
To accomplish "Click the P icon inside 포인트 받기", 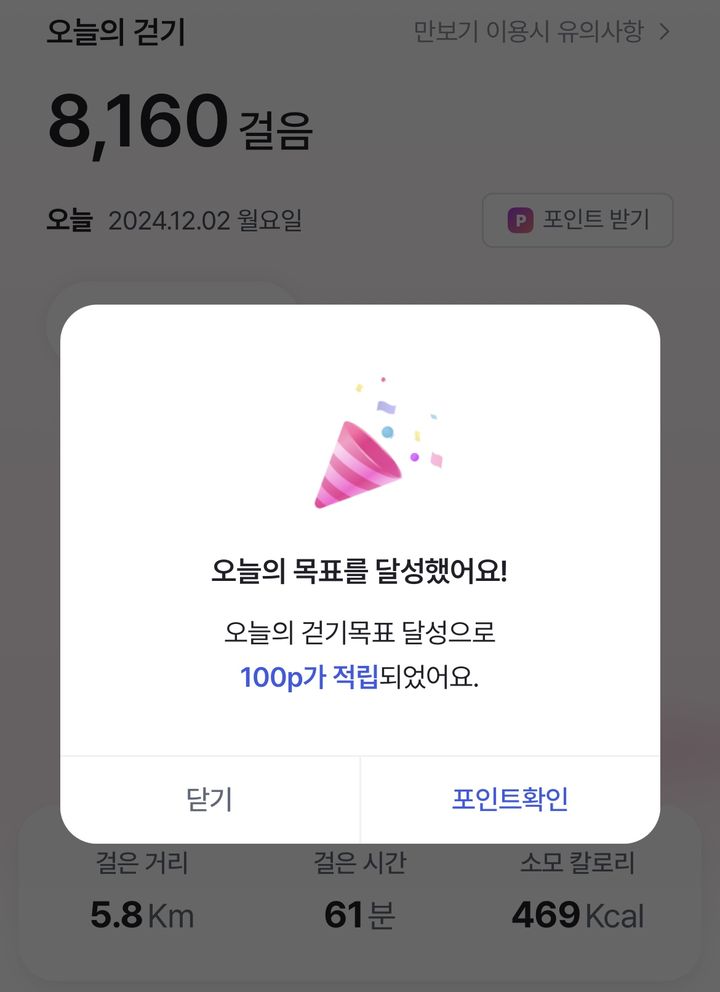I will [x=518, y=221].
